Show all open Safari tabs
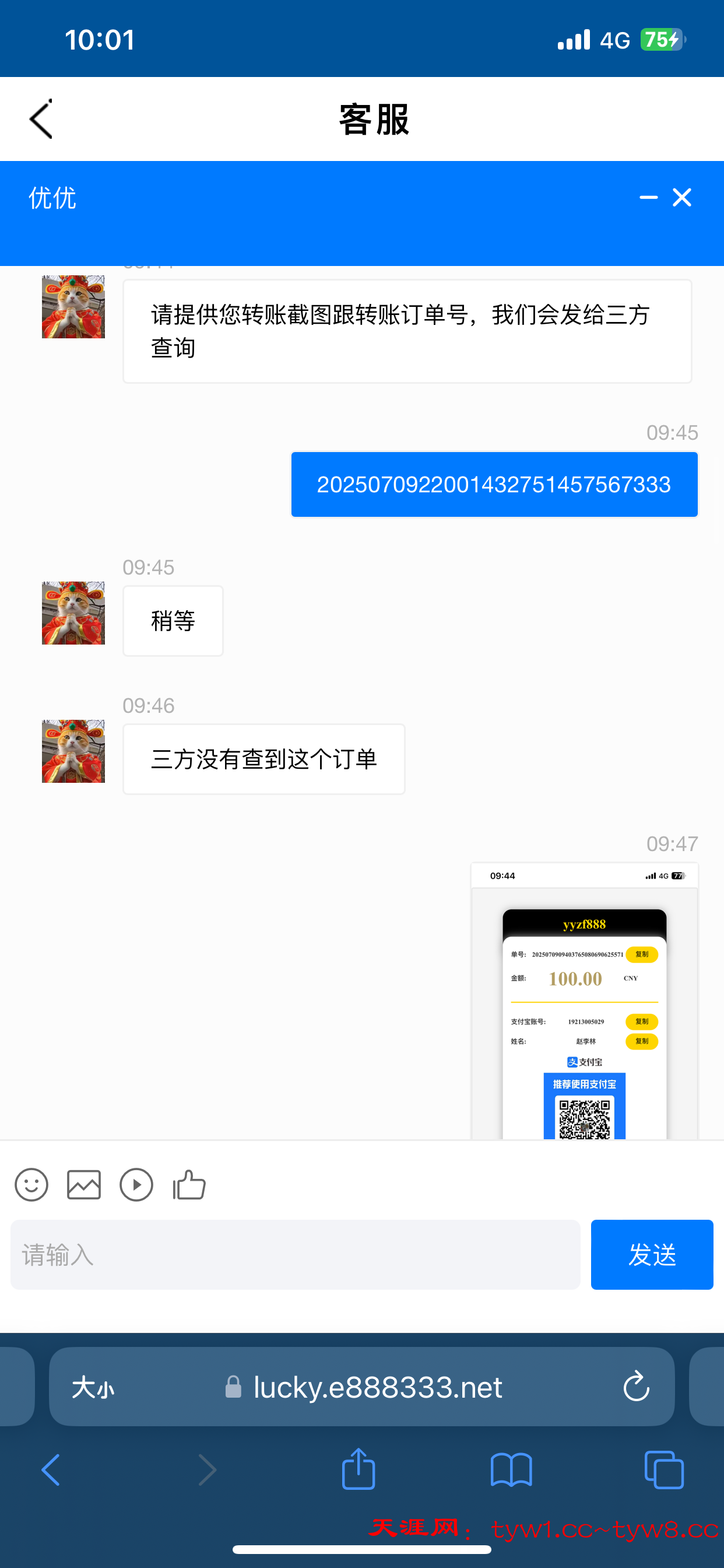 coord(664,1470)
